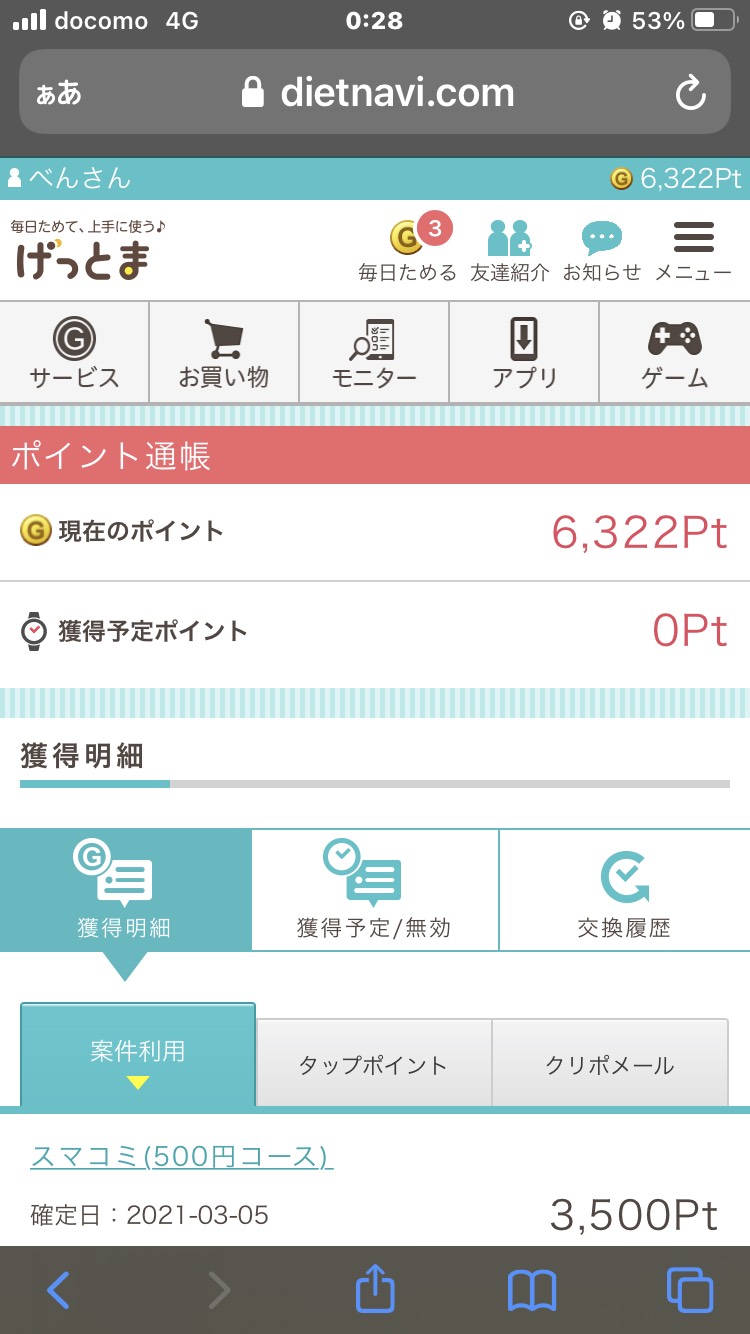Viewport: 750px width, 1334px height.
Task: Go to the サービス section
Action: [75, 353]
